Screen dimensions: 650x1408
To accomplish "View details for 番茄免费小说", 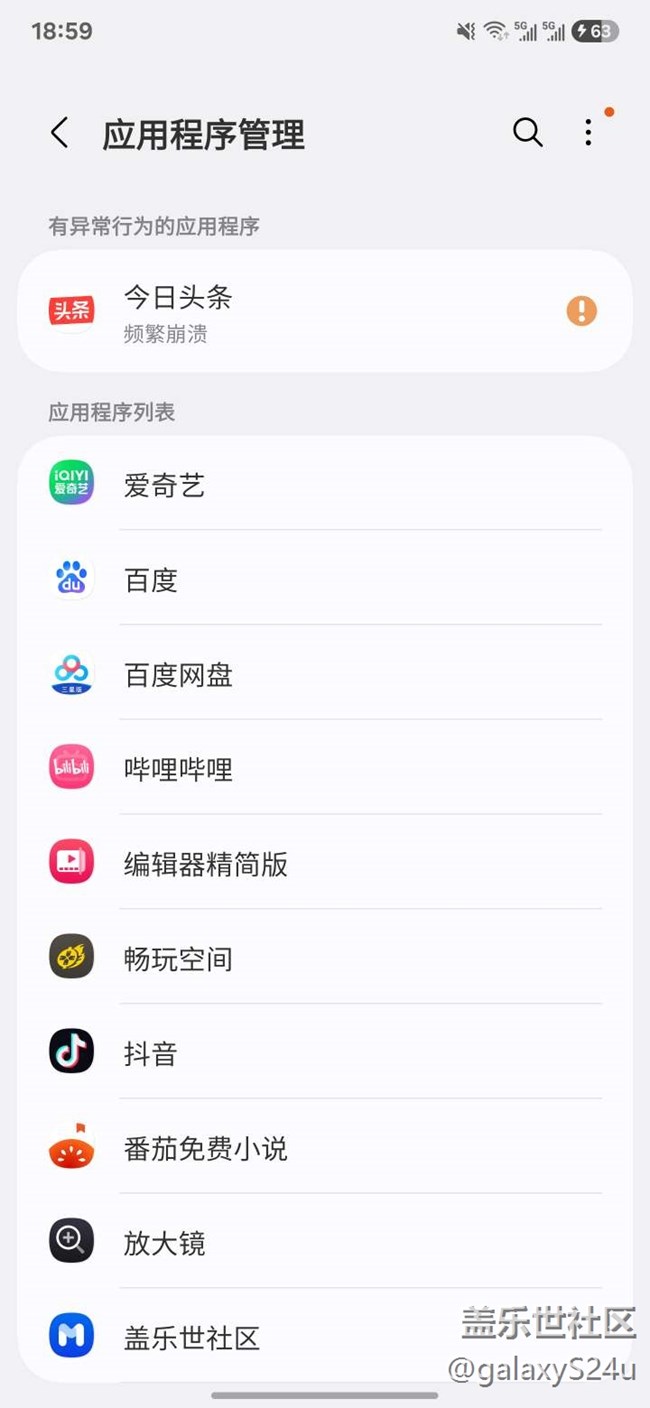I will [x=324, y=1147].
